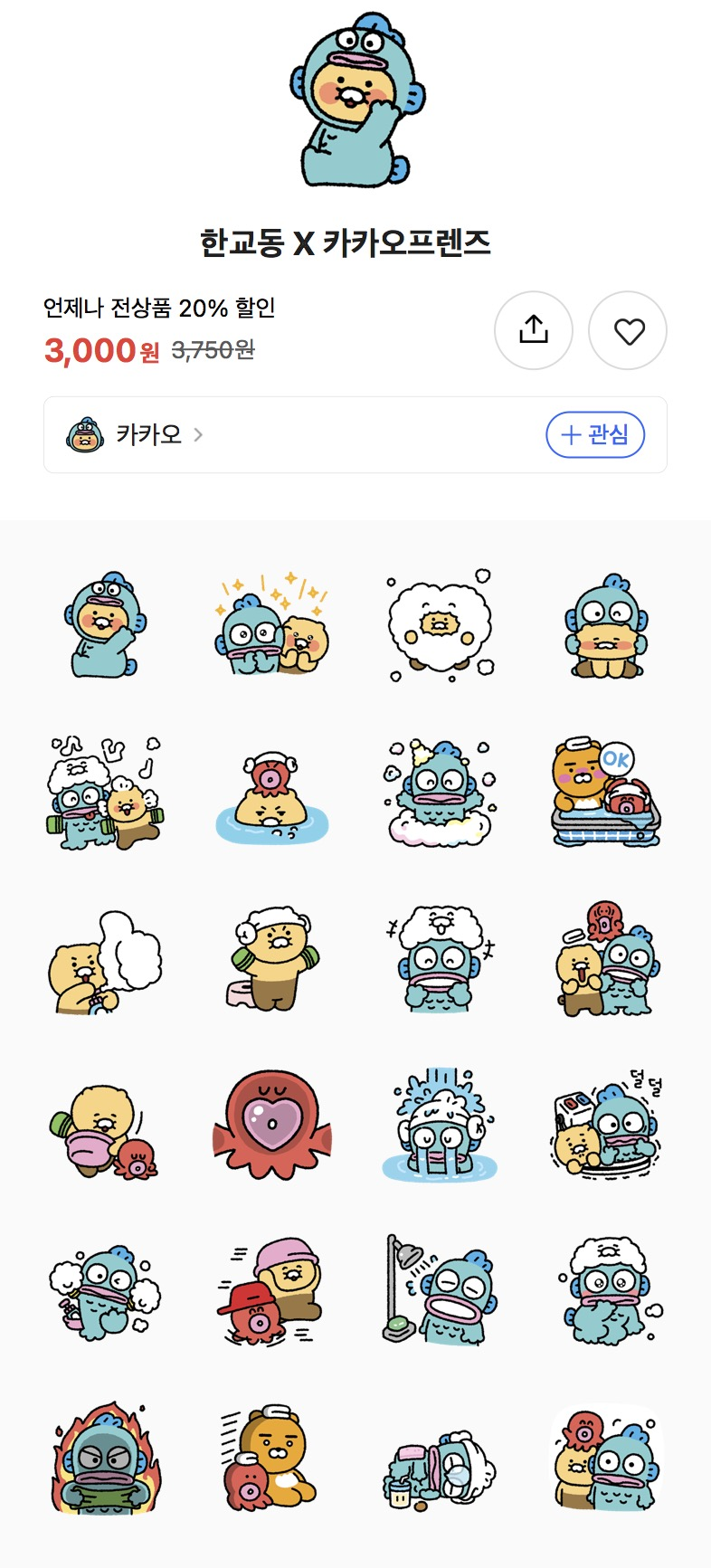Preview the shivering 덜덜 emoticon
This screenshot has height=1568, width=711.
coord(606,1125)
